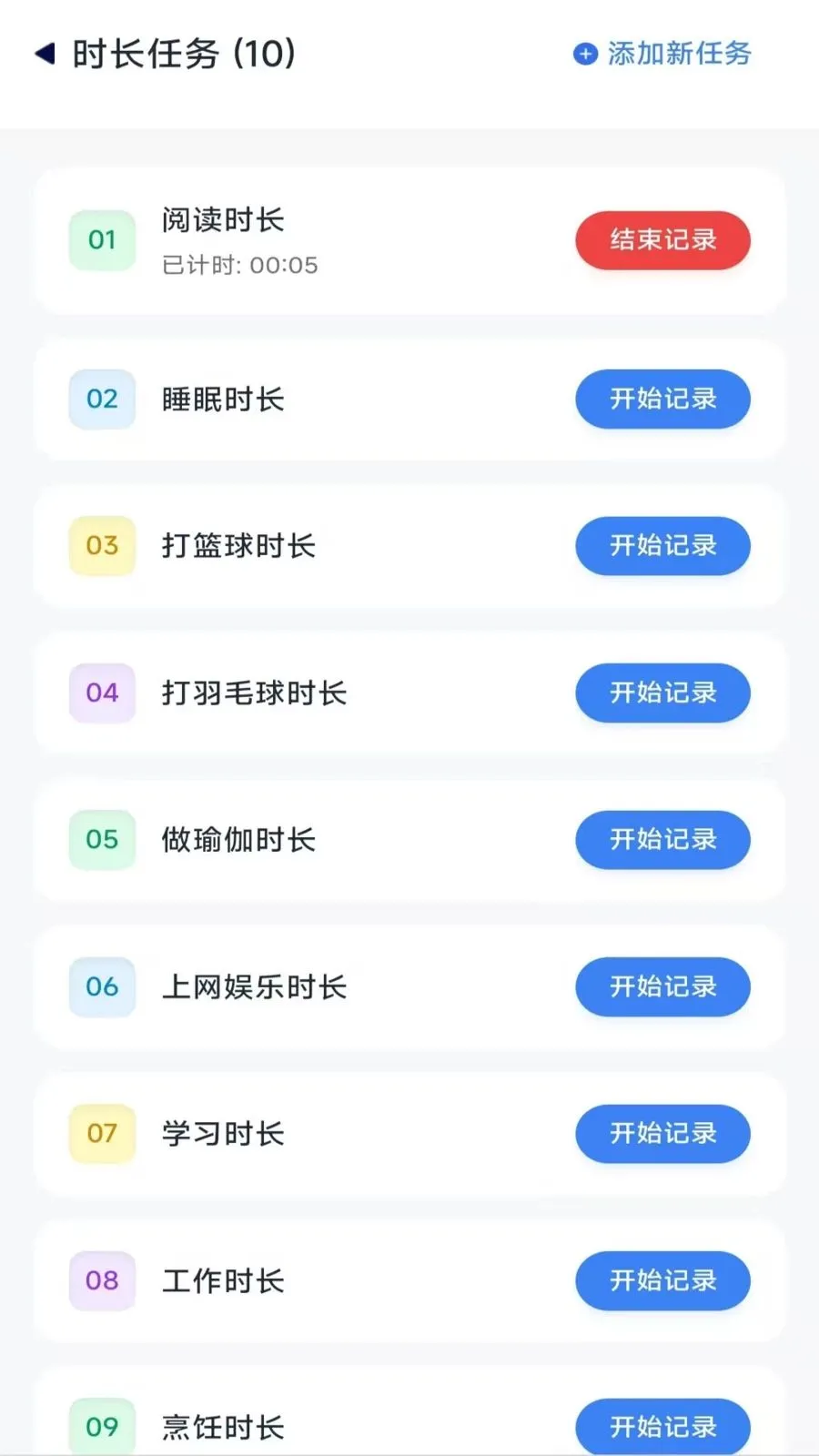Select the yellow 03 badge for 打篮球时长
This screenshot has height=1456, width=819.
(x=101, y=546)
